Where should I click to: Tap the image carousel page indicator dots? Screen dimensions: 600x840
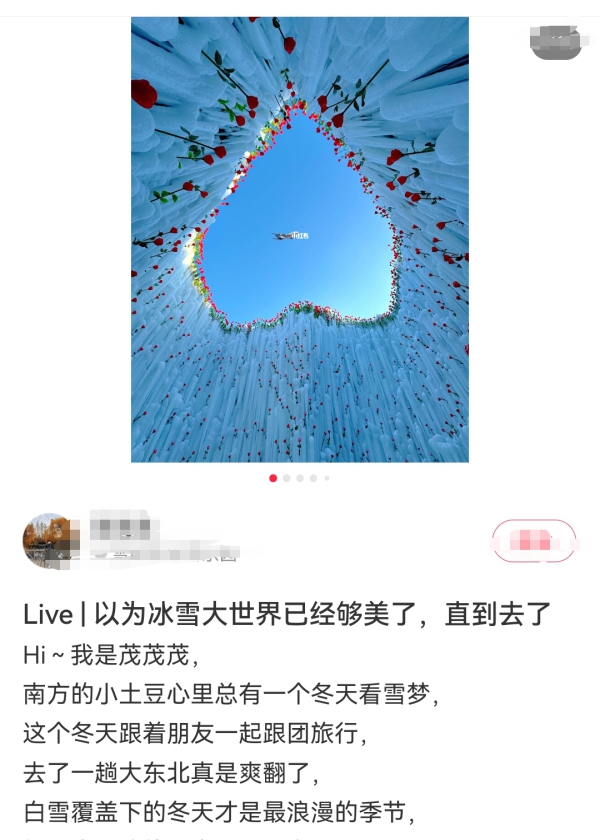(x=299, y=478)
